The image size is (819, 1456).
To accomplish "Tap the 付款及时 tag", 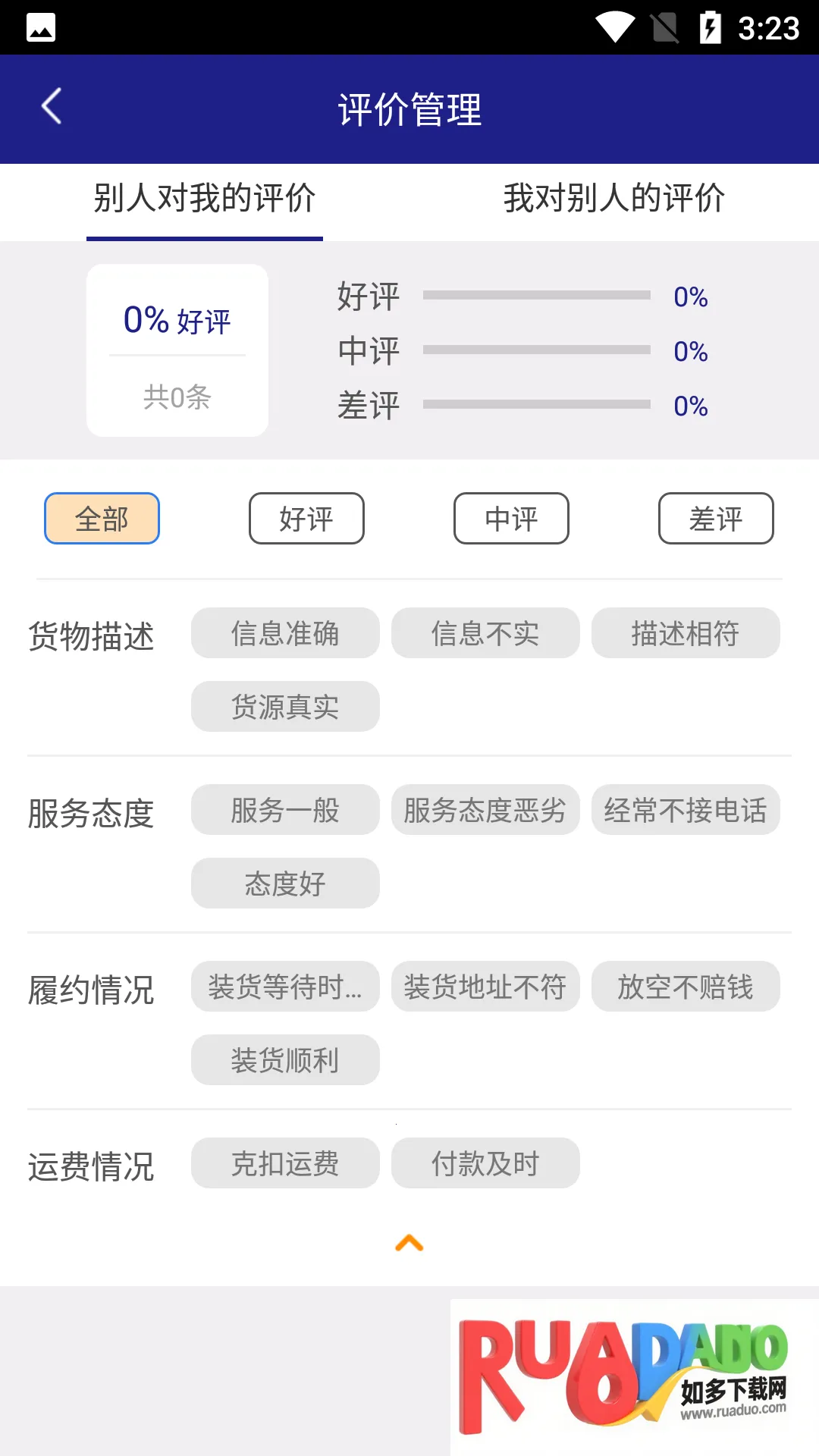I will 485,1163.
